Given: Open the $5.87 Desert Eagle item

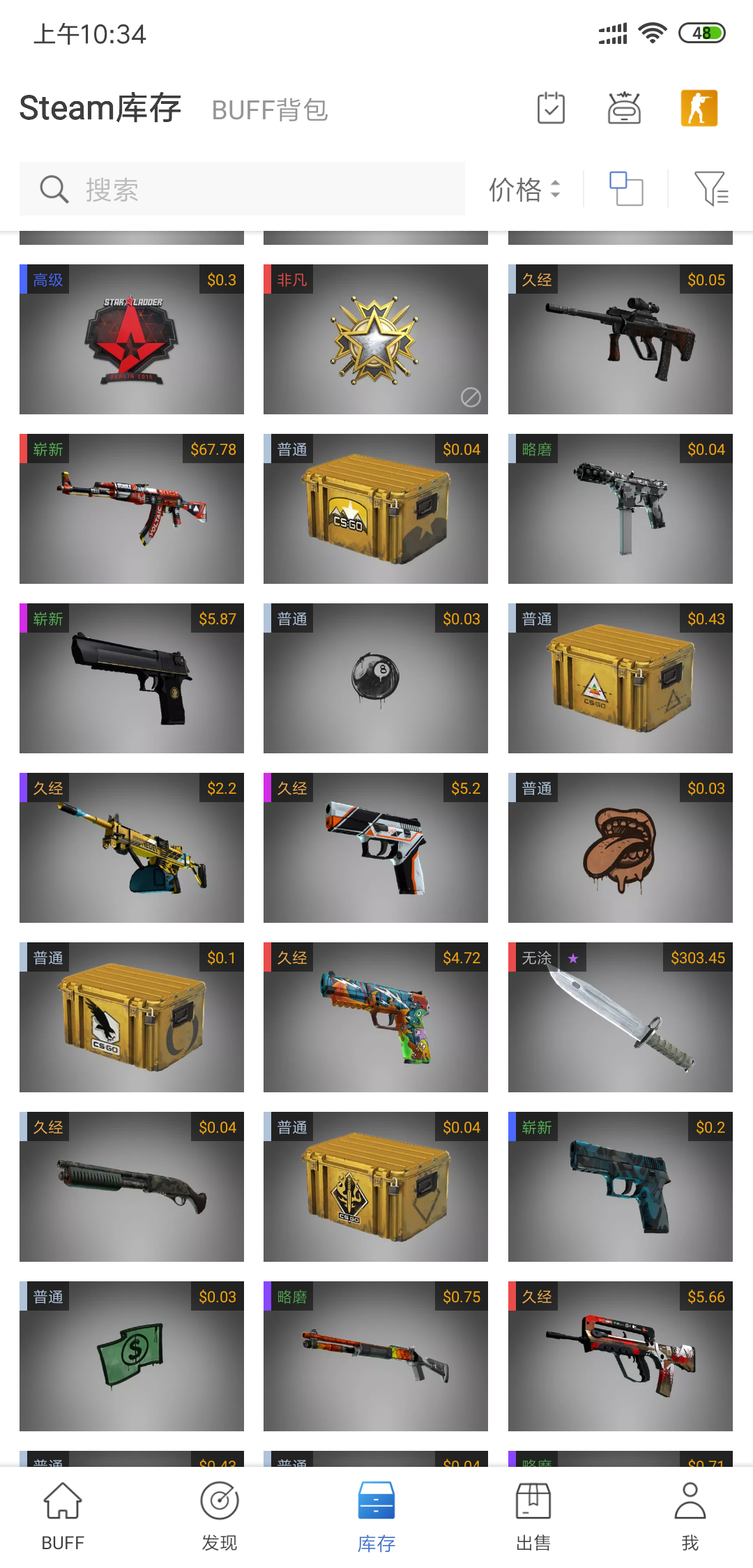Looking at the screenshot, I should point(132,679).
